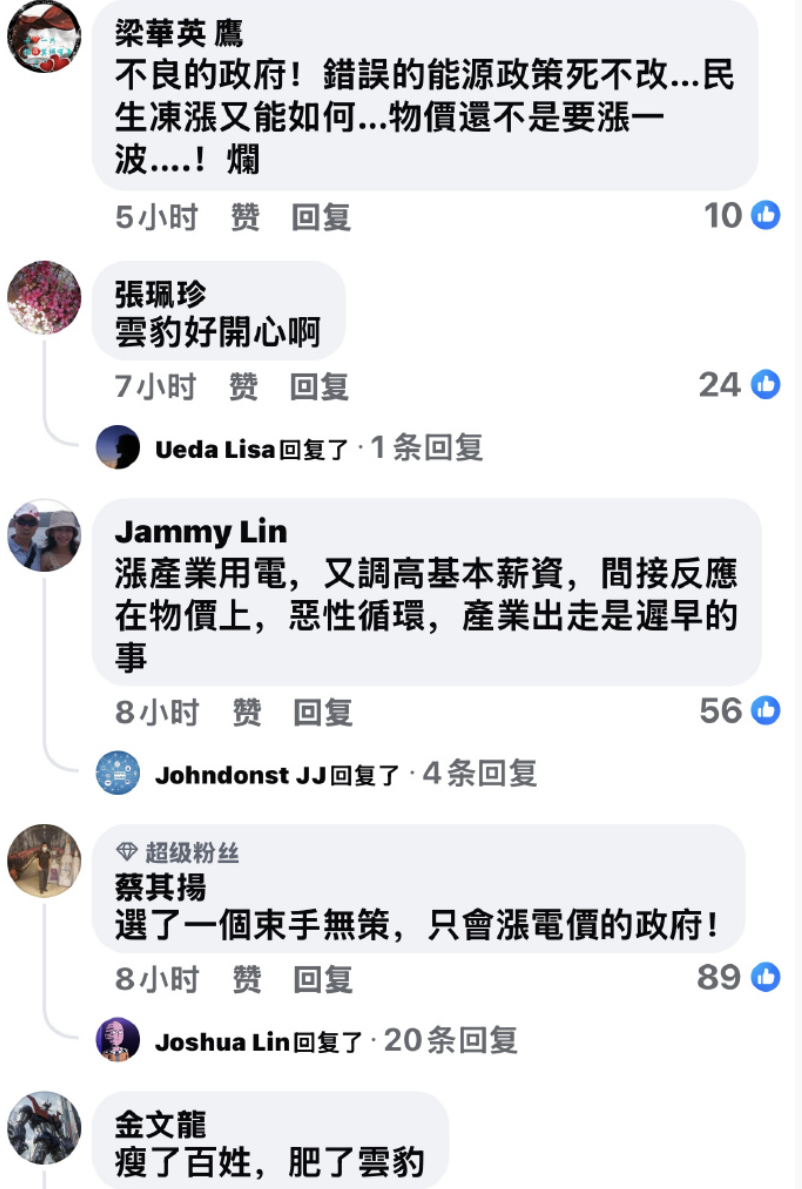Like Jammy Lin's comment
This screenshot has width=802, height=1189.
click(x=246, y=712)
